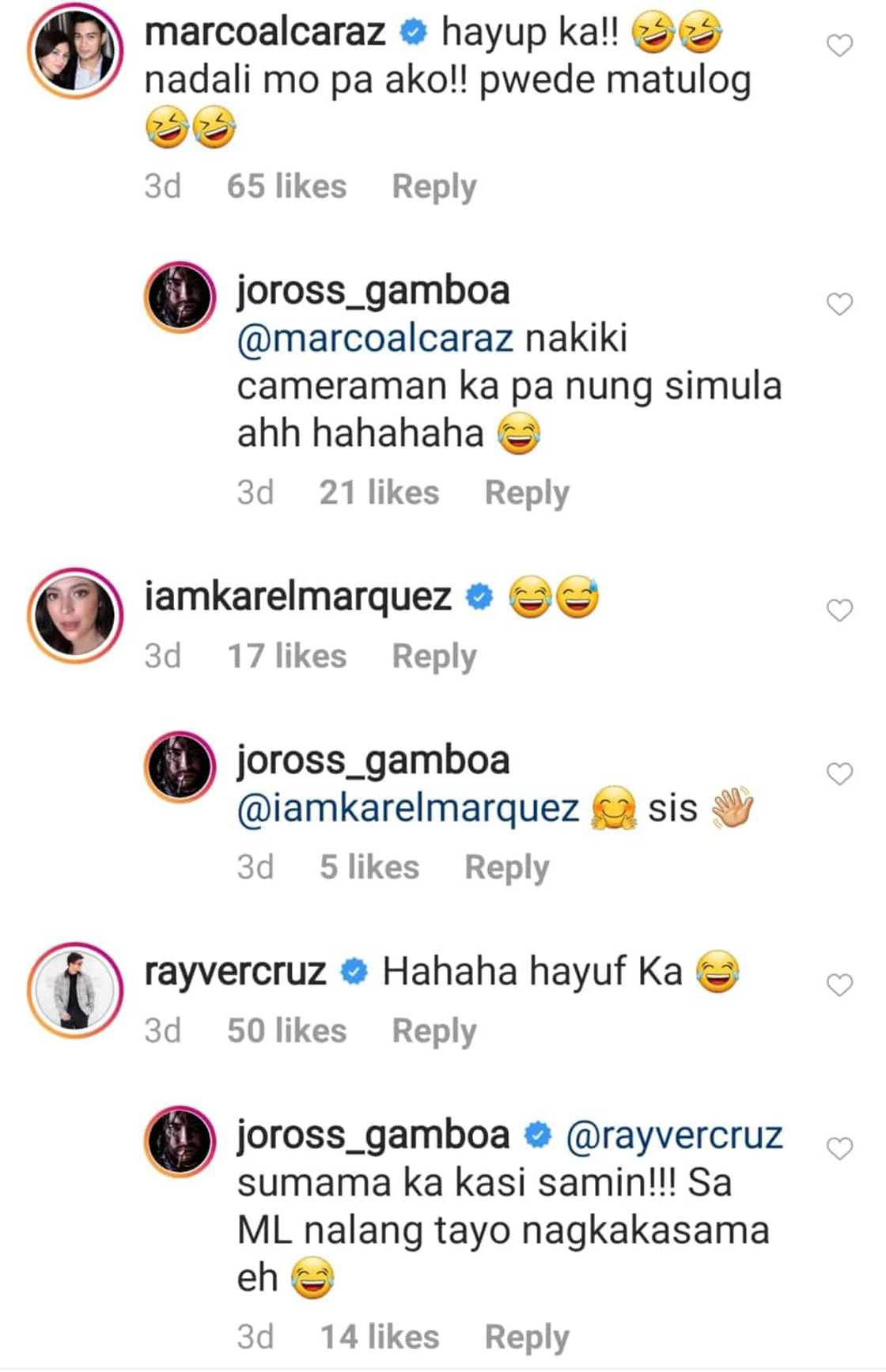Open the @iamkarelmarquez mention link

407,809
